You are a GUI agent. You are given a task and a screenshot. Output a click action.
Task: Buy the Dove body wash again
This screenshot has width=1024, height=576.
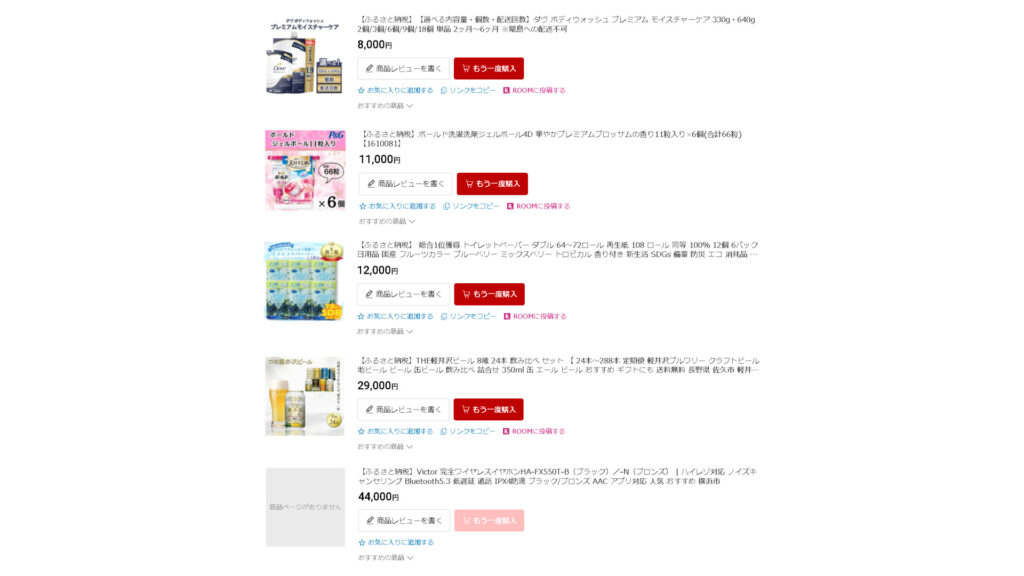(488, 68)
